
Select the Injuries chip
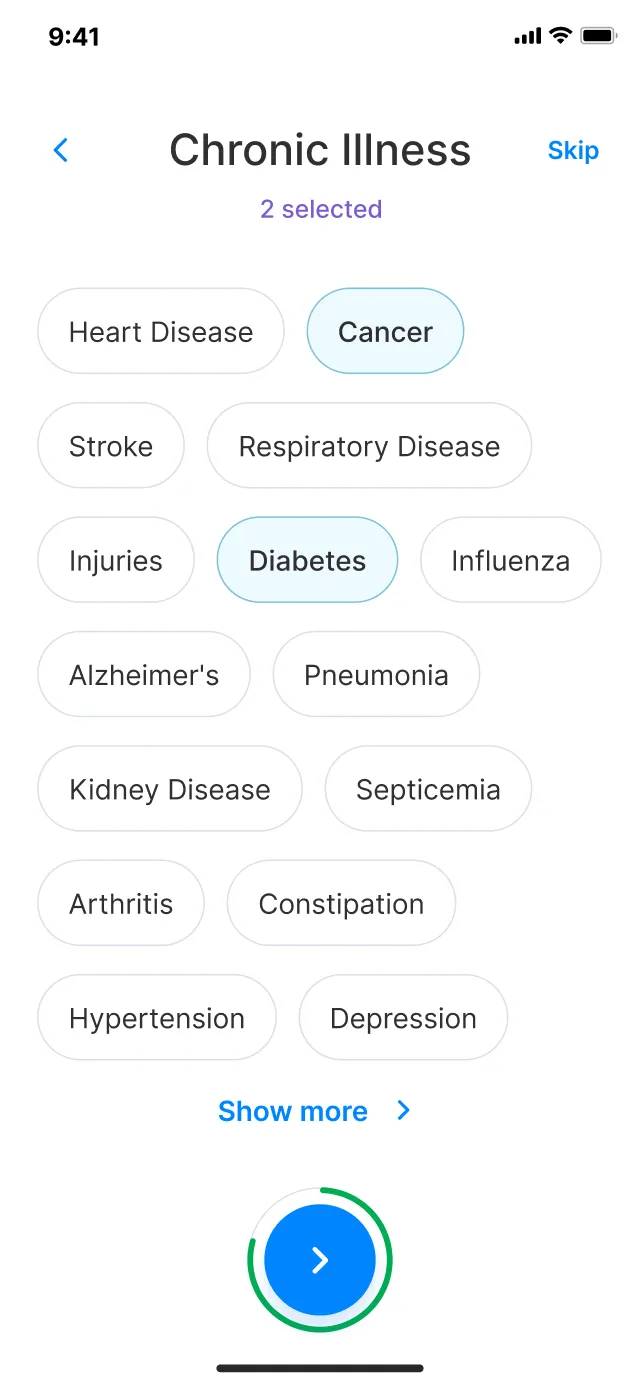[x=116, y=560]
